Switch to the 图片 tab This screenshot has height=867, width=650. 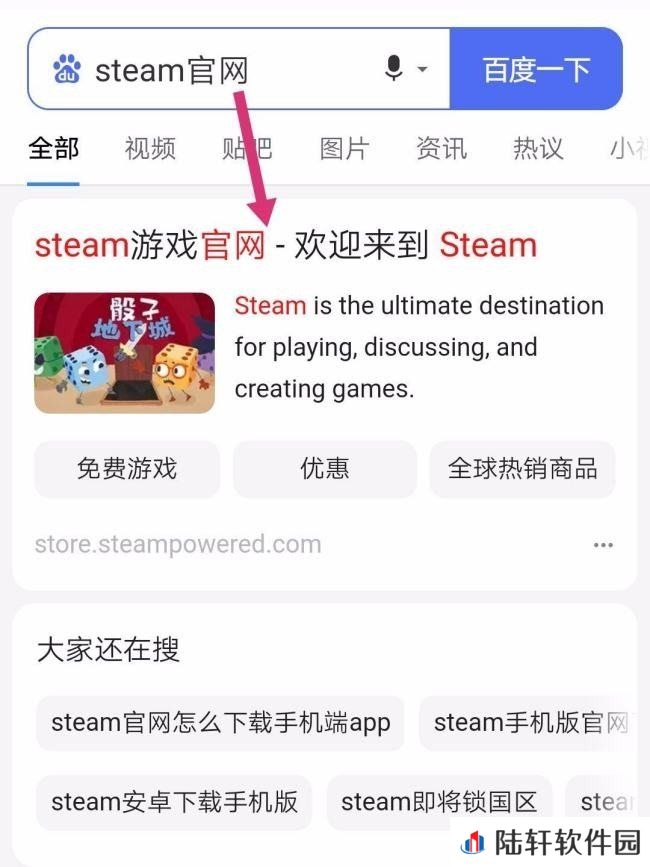344,149
